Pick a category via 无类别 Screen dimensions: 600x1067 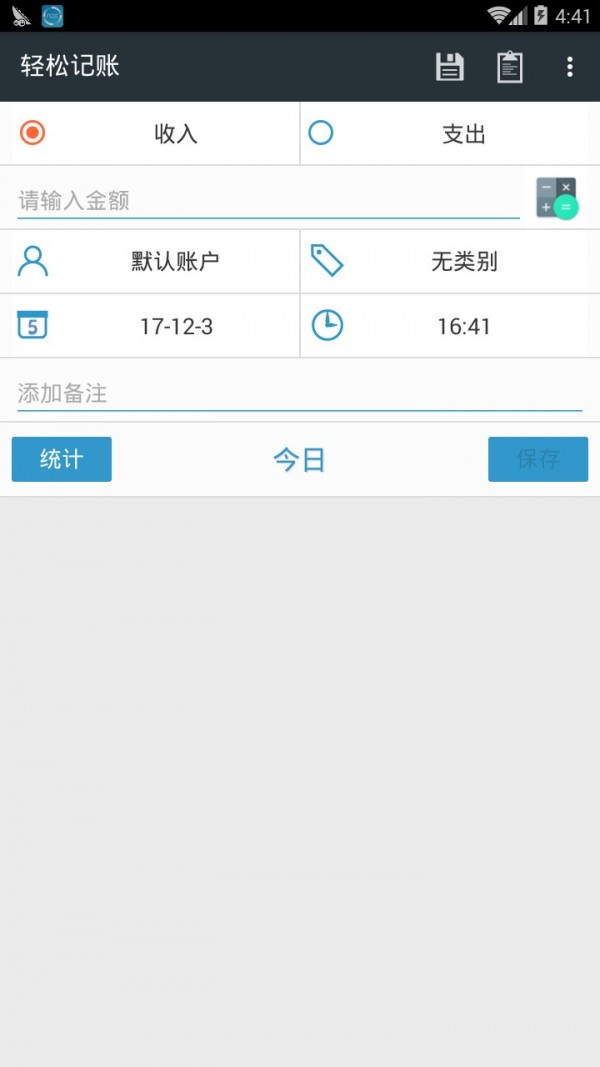click(x=445, y=262)
